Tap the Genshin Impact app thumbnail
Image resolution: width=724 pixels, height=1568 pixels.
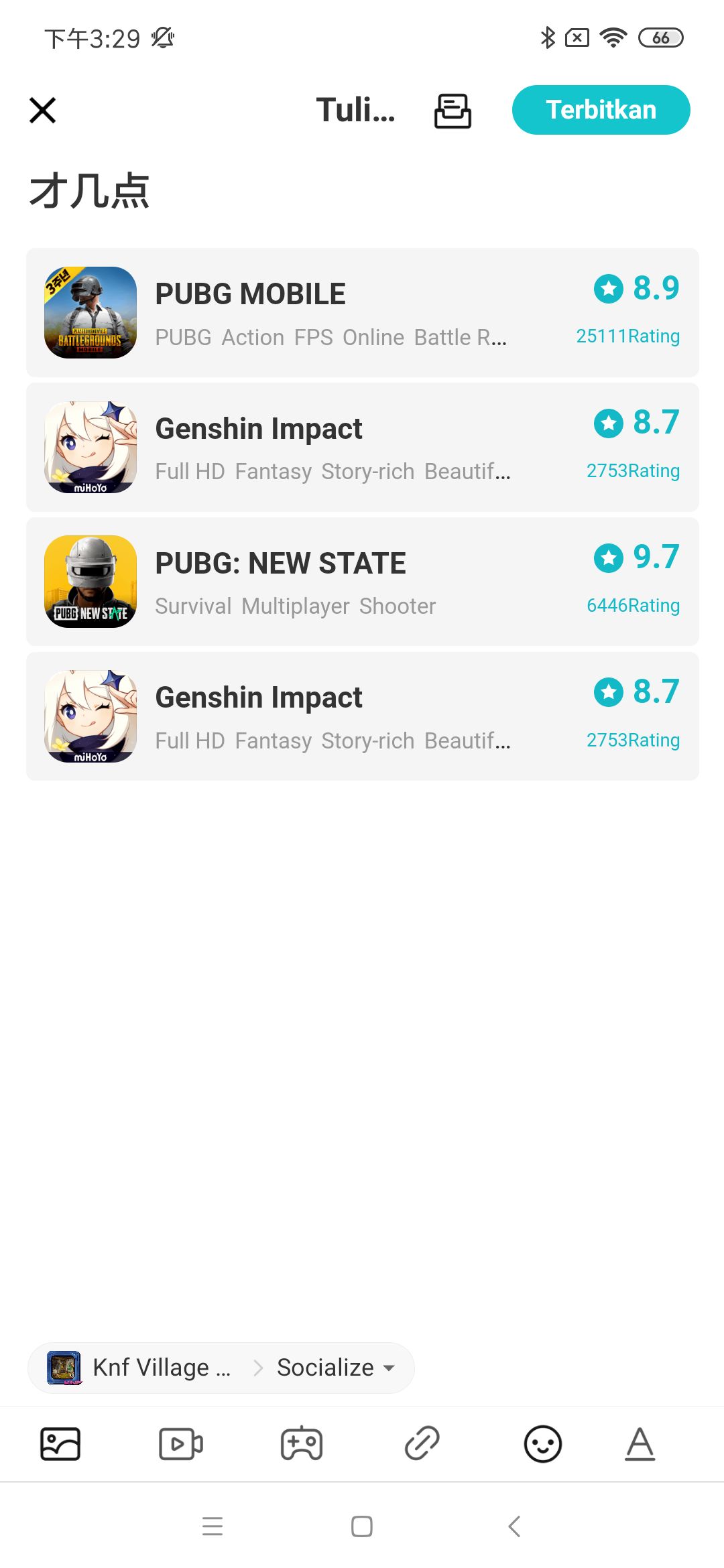pyautogui.click(x=90, y=446)
